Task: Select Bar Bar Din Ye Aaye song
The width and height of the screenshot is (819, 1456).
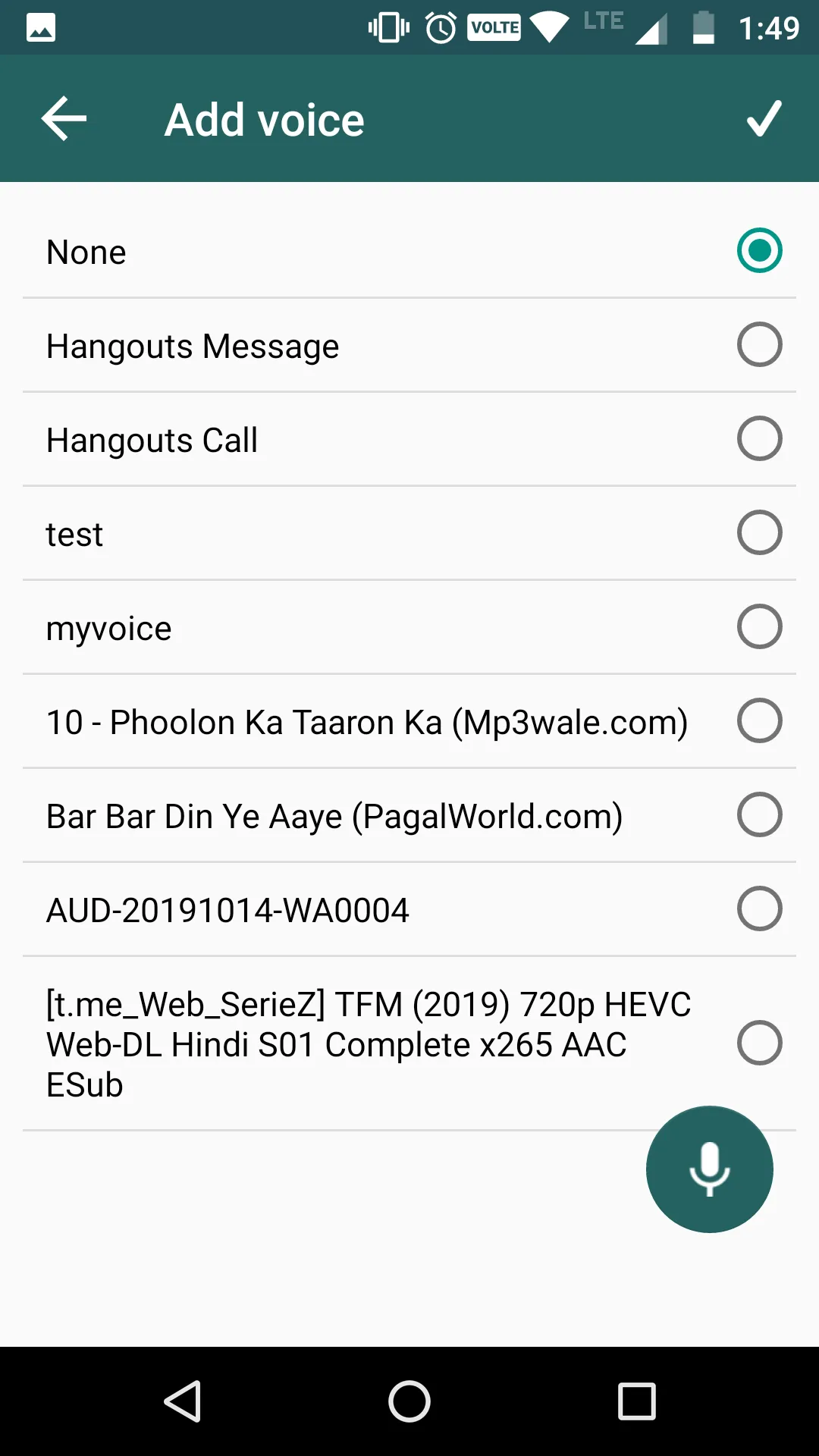Action: (x=759, y=814)
